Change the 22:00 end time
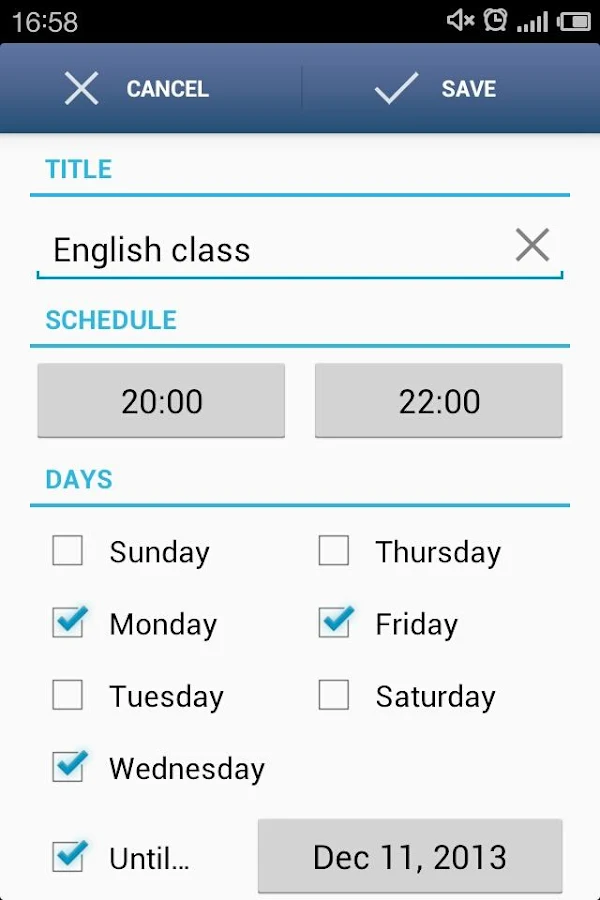 coord(439,401)
